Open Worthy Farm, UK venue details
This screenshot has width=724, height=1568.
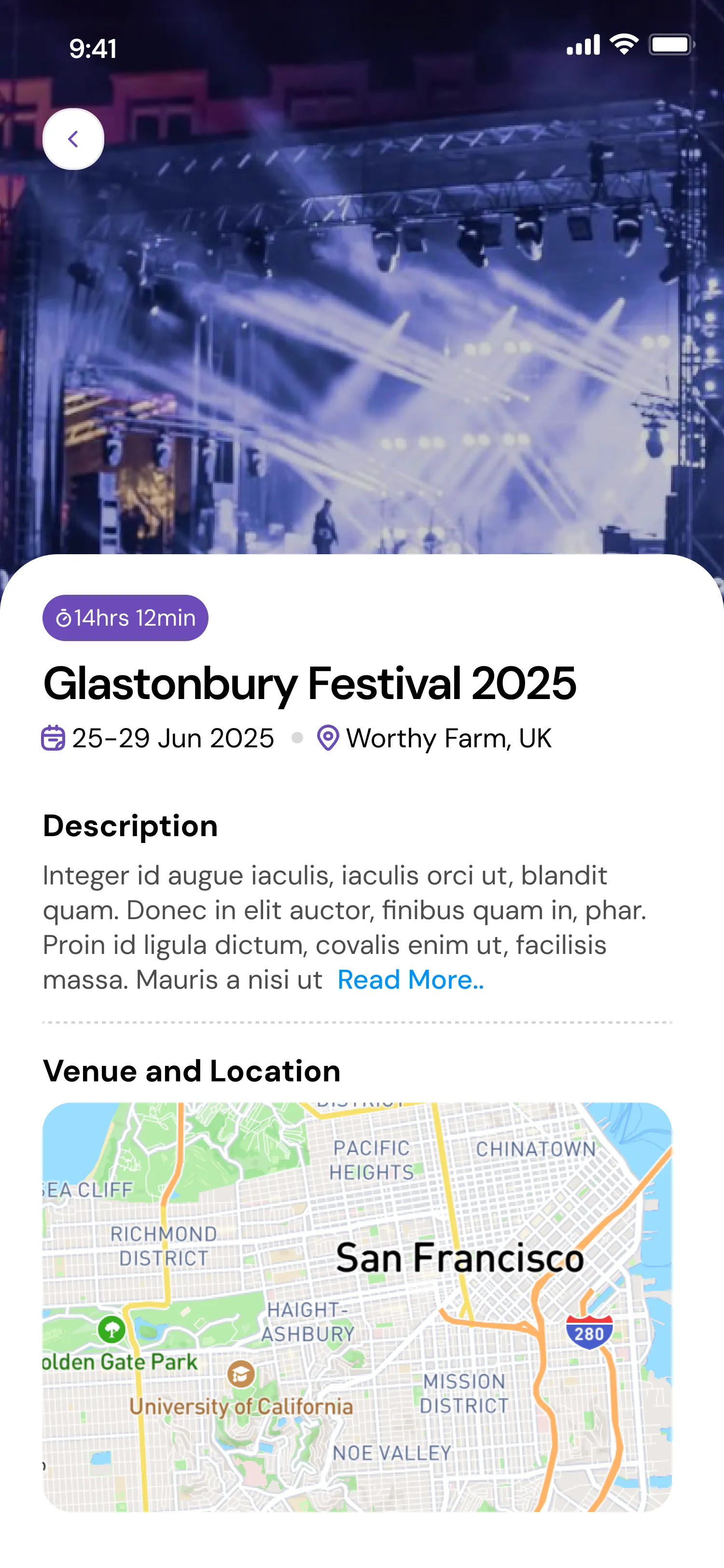coord(448,738)
